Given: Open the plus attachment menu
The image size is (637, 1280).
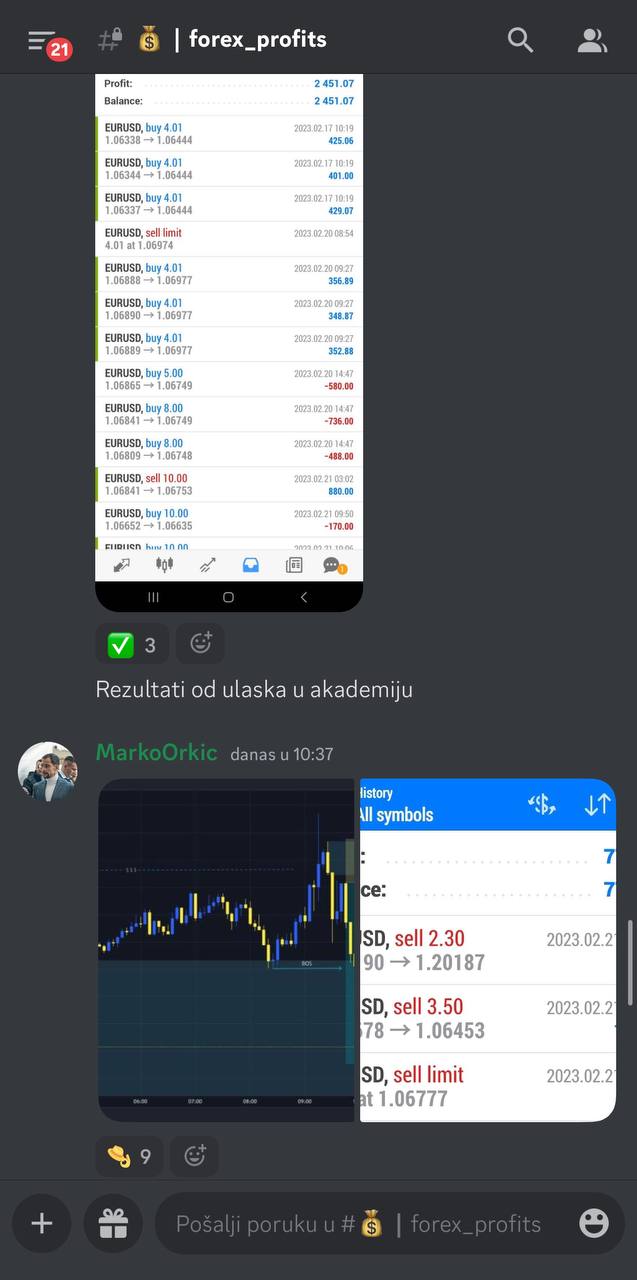Looking at the screenshot, I should [x=42, y=1224].
